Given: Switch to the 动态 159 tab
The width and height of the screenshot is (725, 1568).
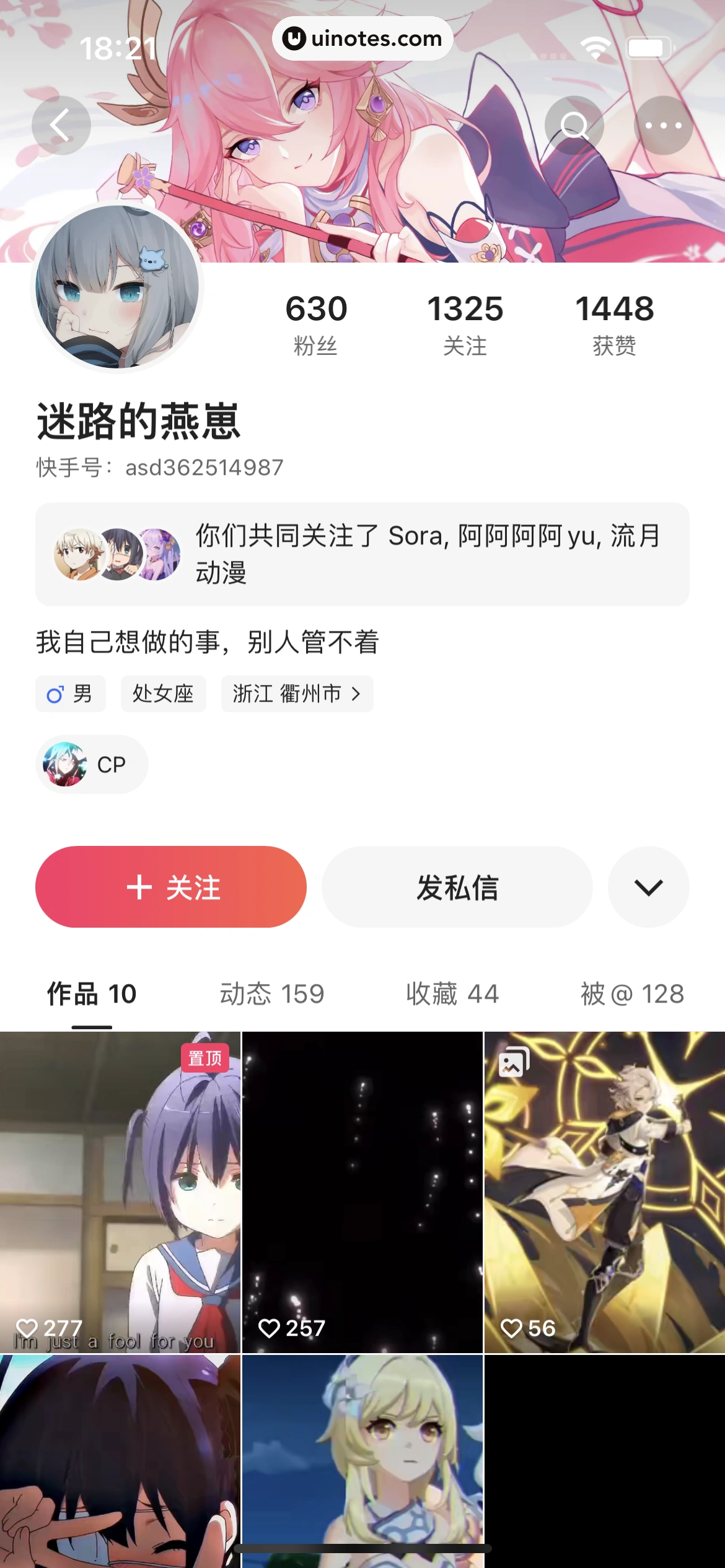Looking at the screenshot, I should [x=271, y=993].
